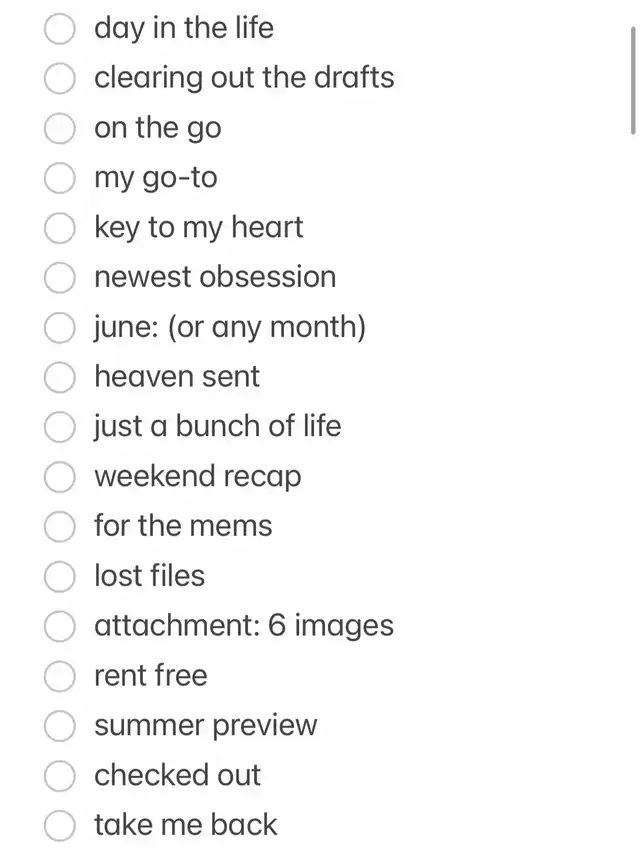Tick "for the mems" on the checklist
The height and width of the screenshot is (853, 640).
(60, 526)
